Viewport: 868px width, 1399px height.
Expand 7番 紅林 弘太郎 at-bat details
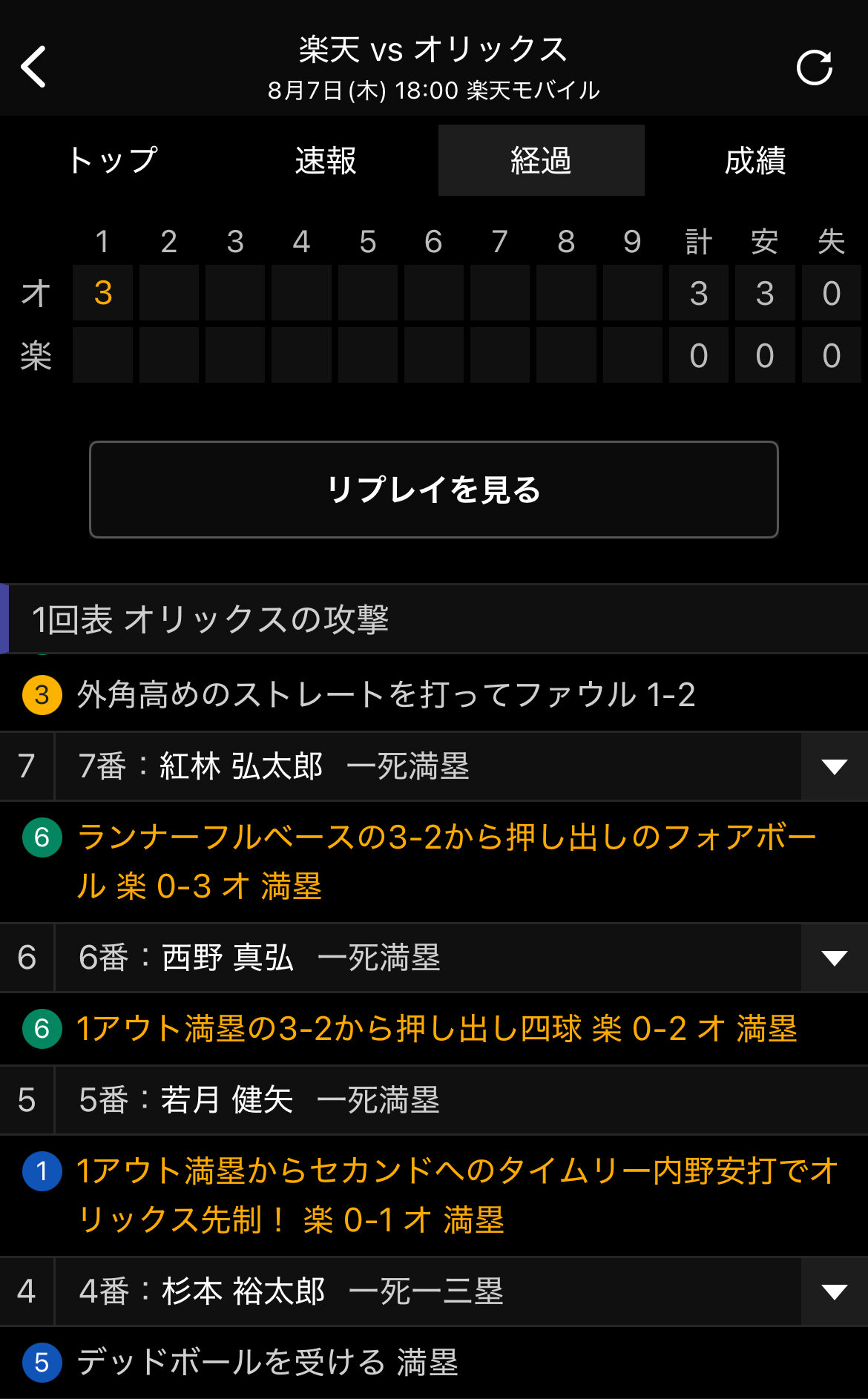834,766
